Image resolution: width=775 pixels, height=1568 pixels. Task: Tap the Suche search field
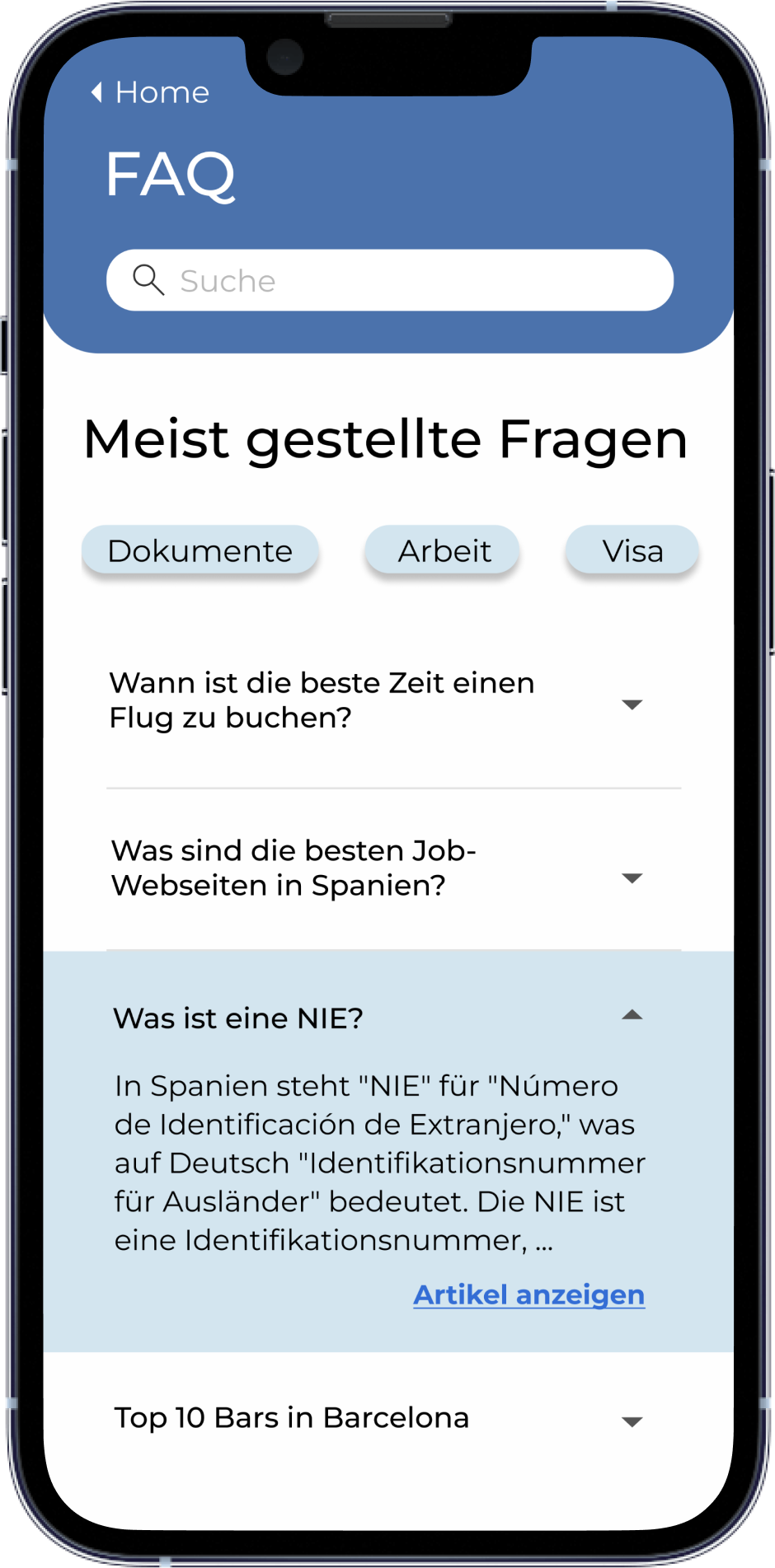point(390,280)
